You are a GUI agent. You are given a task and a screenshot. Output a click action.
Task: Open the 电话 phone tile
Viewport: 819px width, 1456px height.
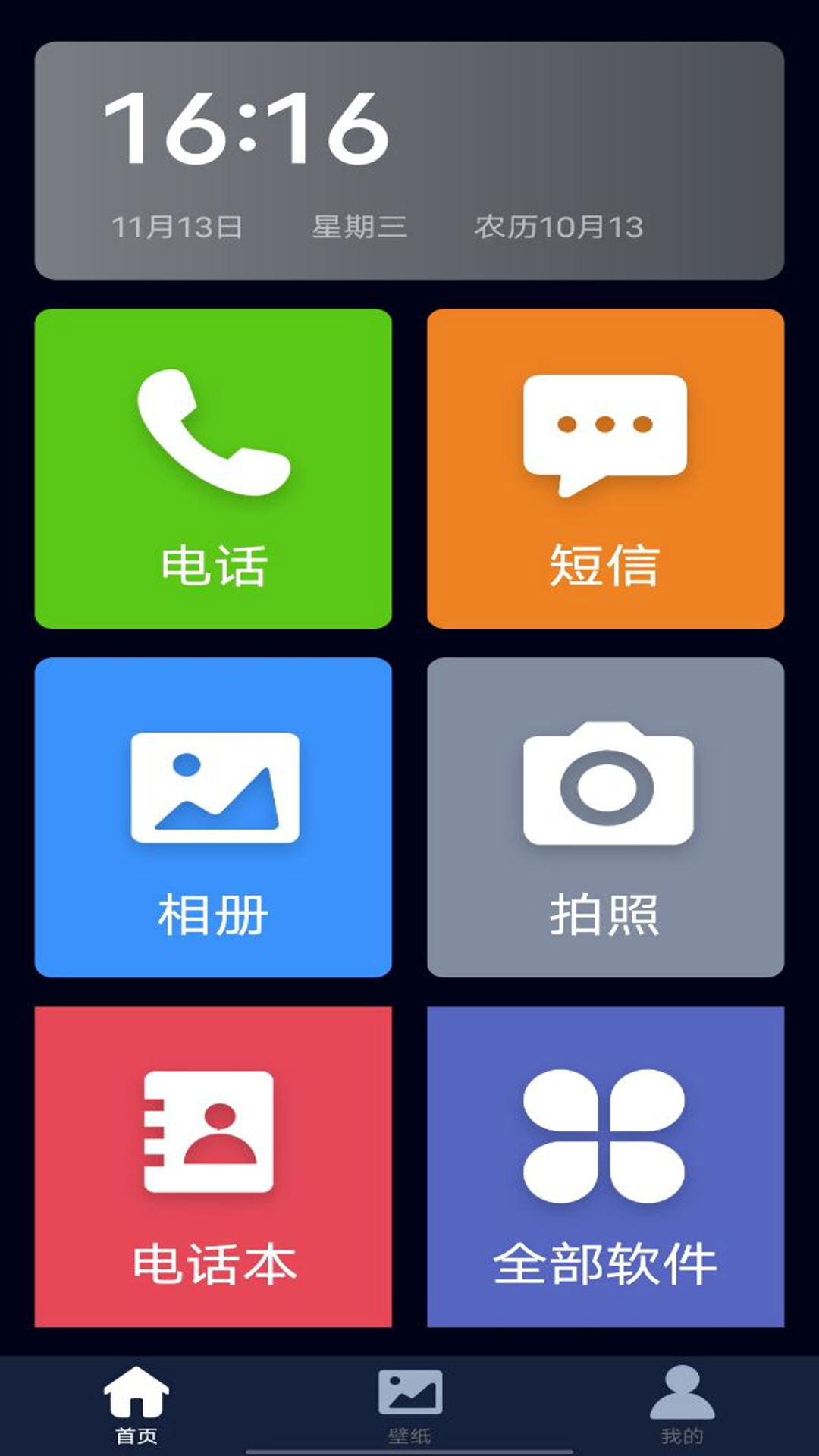click(x=213, y=468)
